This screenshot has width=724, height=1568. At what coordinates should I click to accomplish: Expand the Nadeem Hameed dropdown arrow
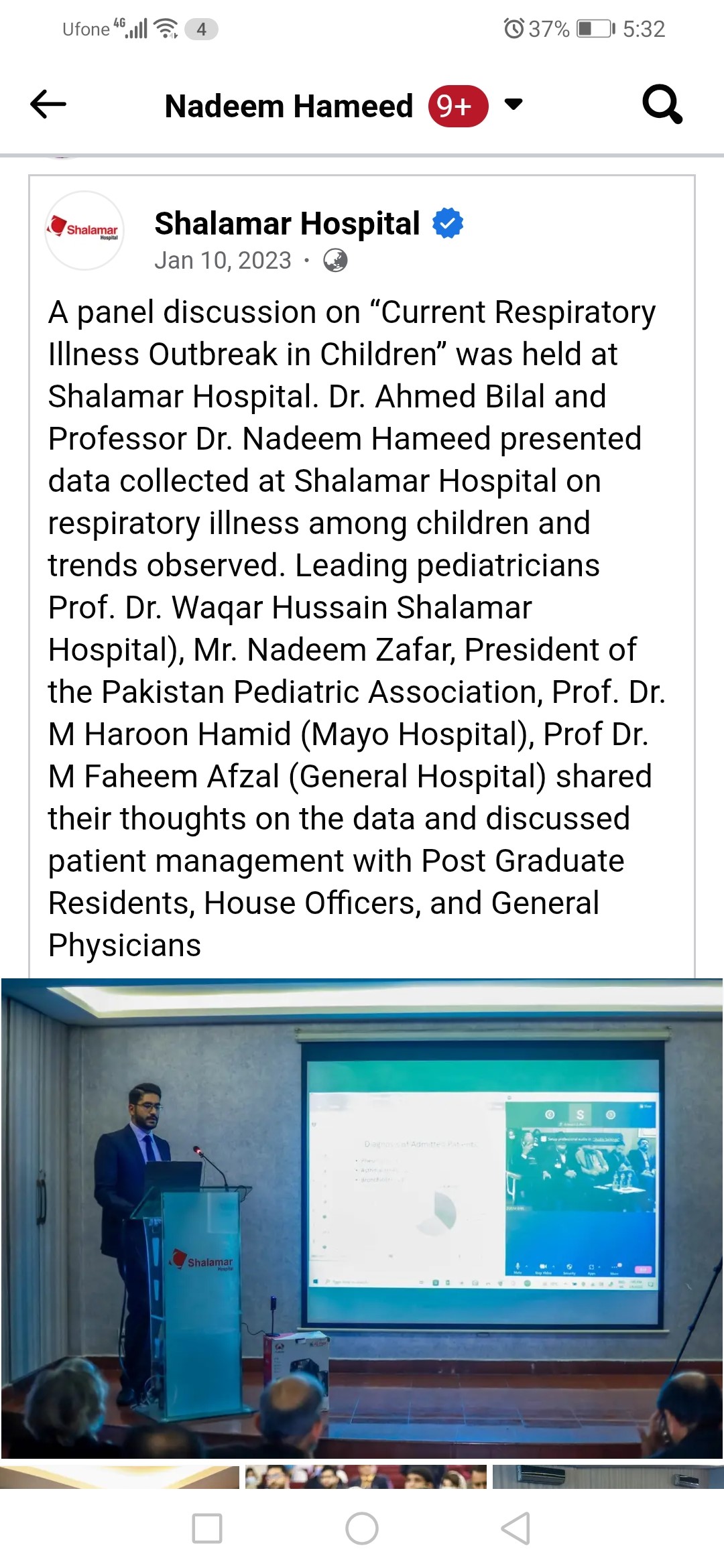tap(514, 105)
